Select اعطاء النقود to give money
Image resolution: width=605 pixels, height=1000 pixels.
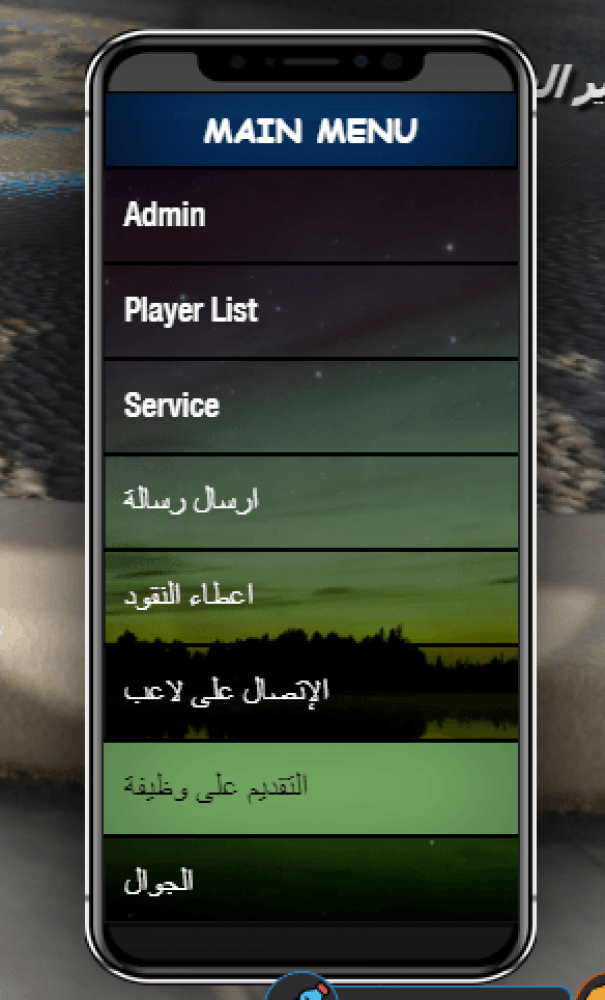point(310,597)
